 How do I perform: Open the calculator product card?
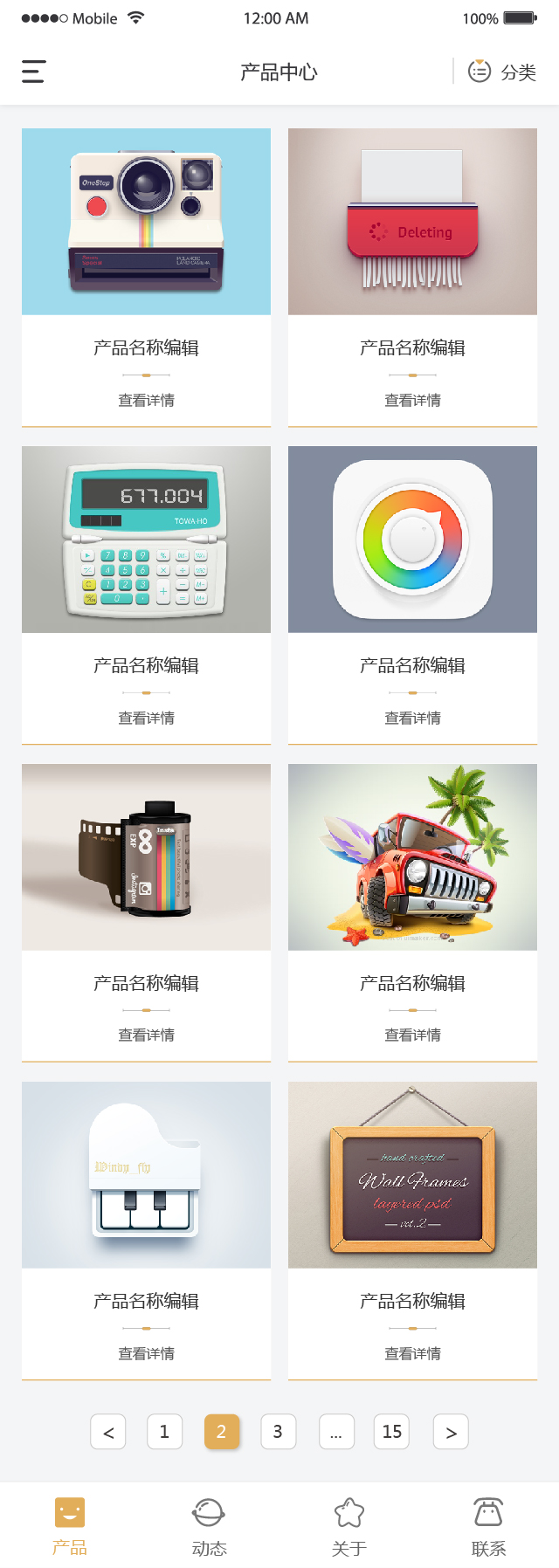[146, 540]
